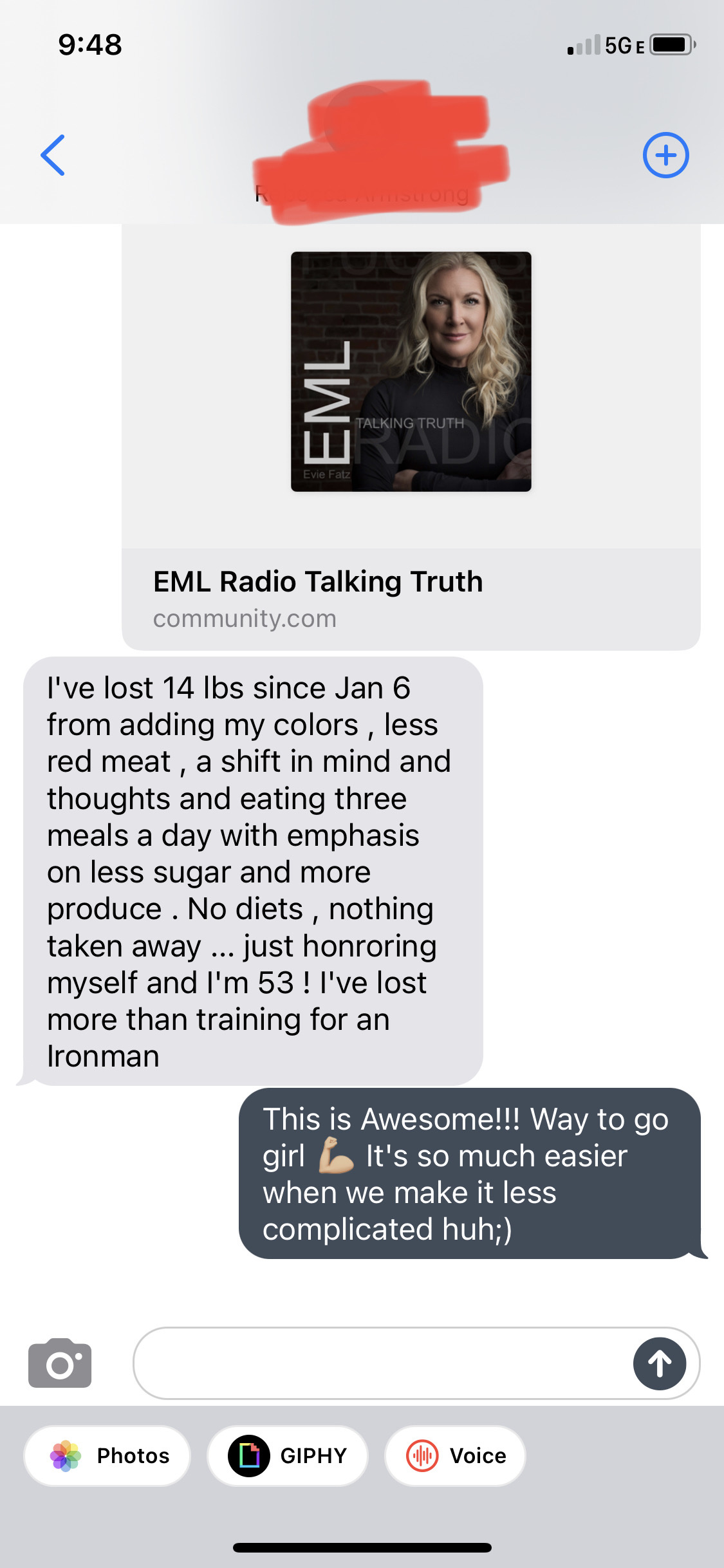Open the Photos option
724x1568 pixels.
click(107, 1455)
